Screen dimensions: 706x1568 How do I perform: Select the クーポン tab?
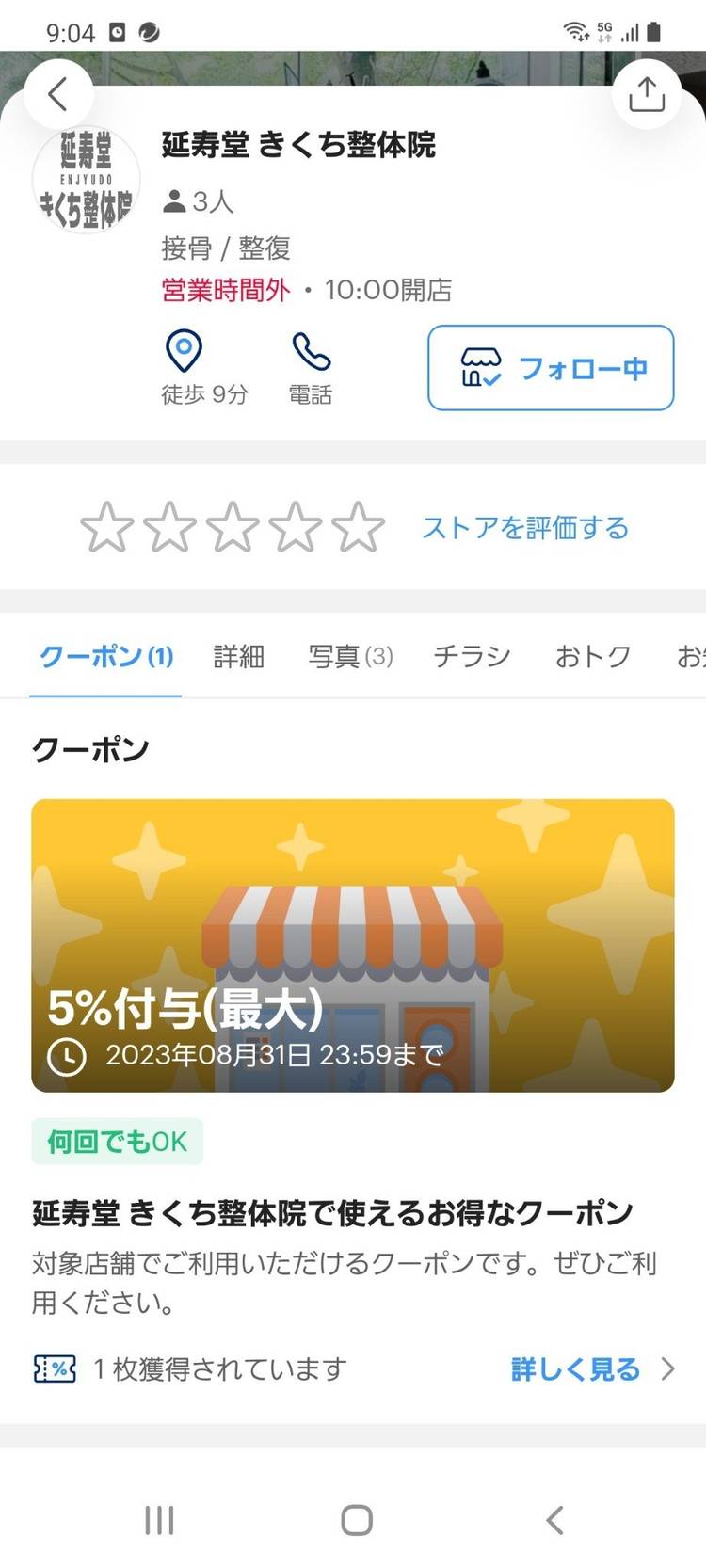click(x=105, y=656)
